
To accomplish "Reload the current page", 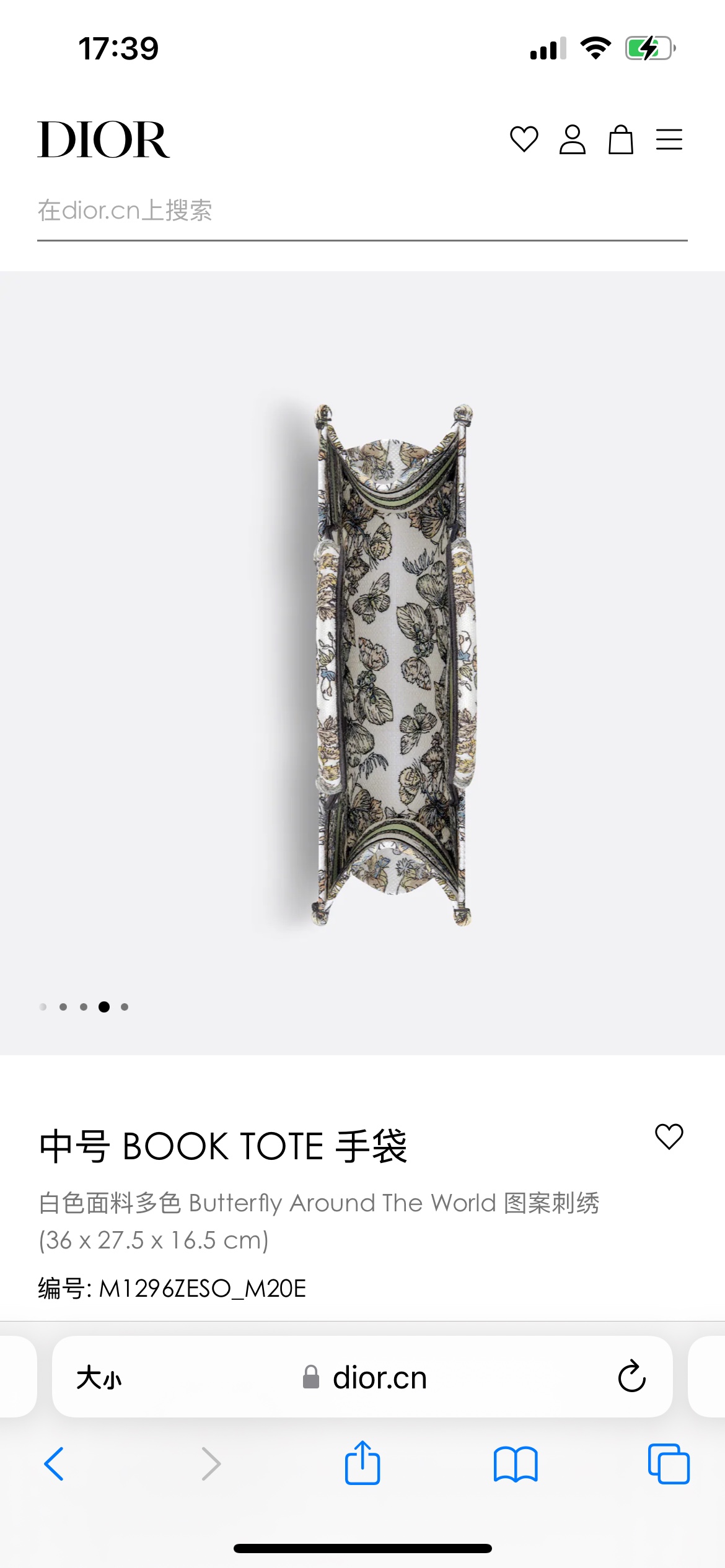I will 631,1377.
